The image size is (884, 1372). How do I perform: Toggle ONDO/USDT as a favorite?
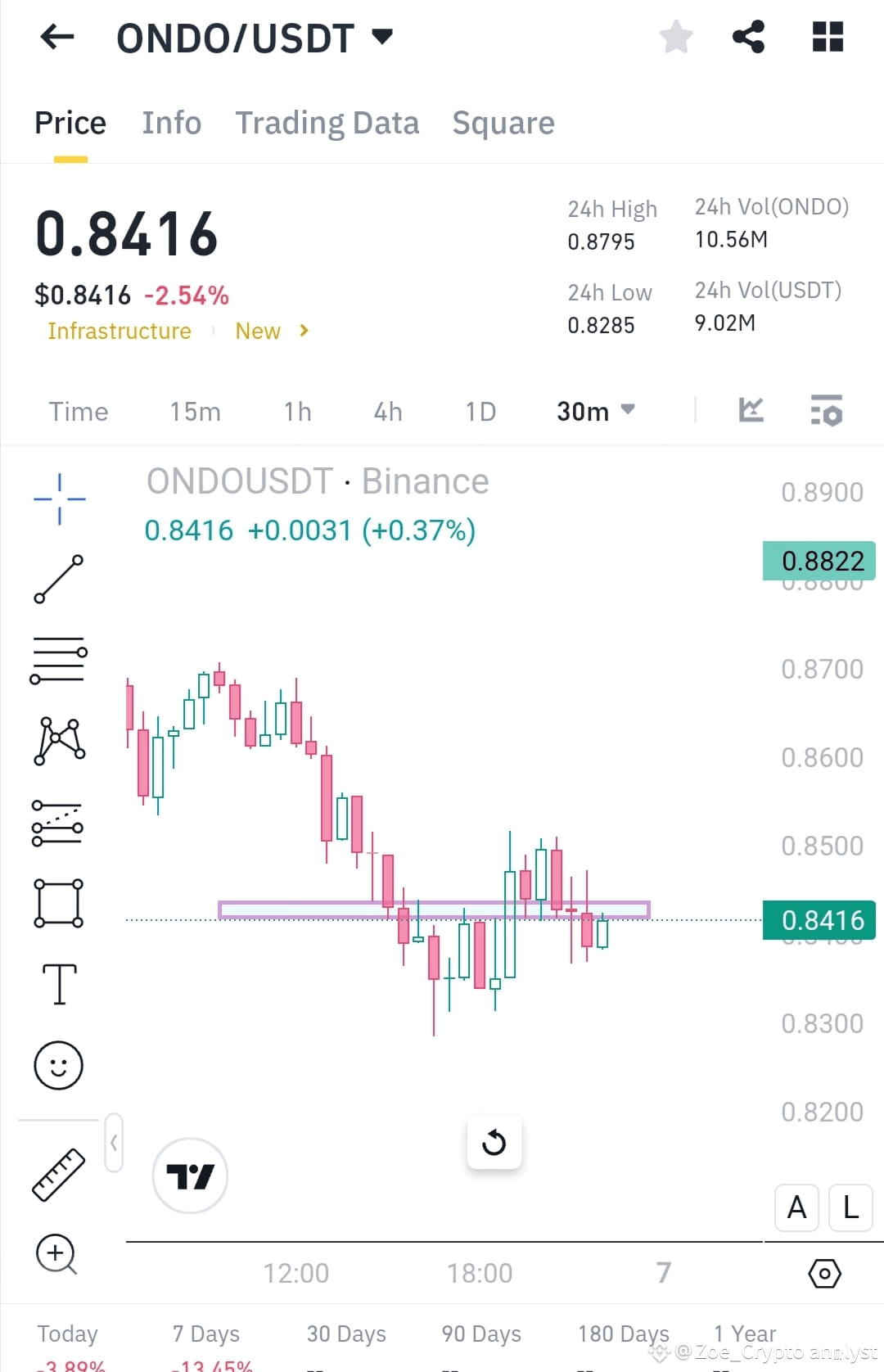[x=676, y=37]
